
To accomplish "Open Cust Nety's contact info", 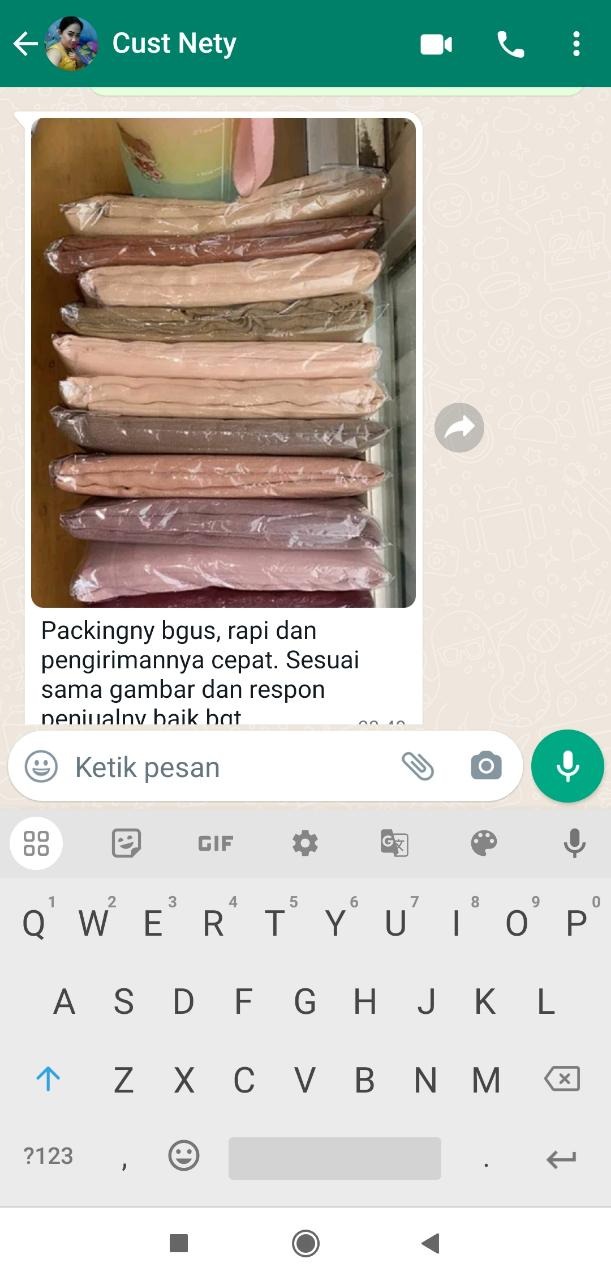I will (x=174, y=44).
